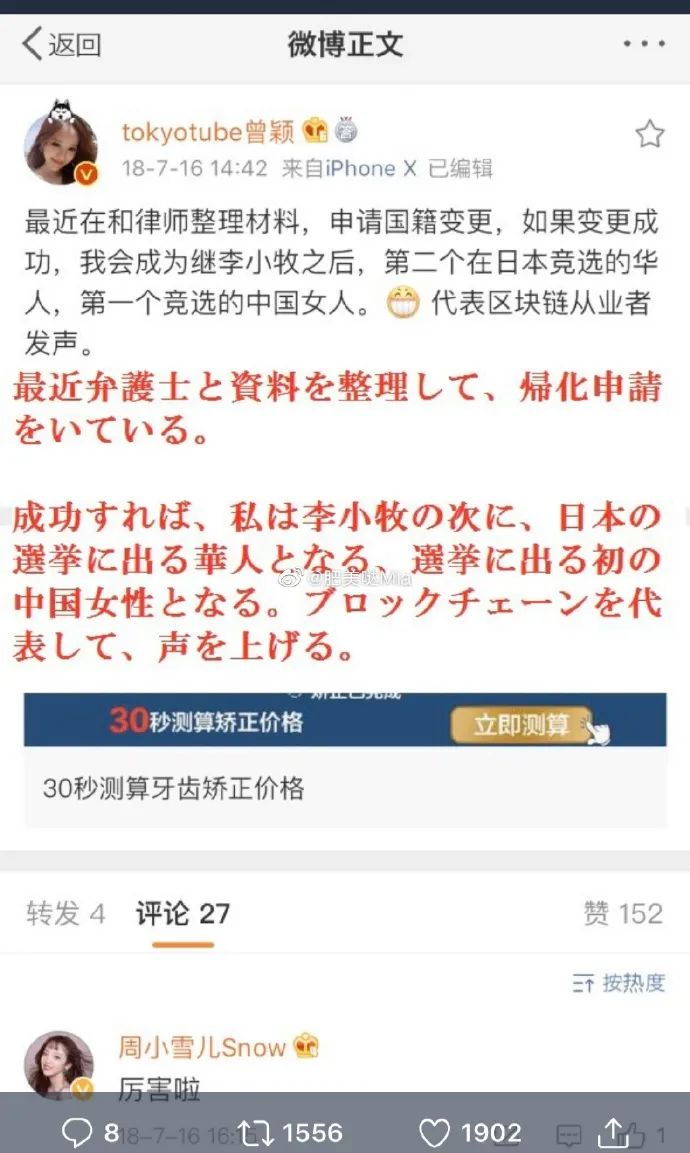
Task: Reply to this post via comment icon
Action: [77, 1132]
